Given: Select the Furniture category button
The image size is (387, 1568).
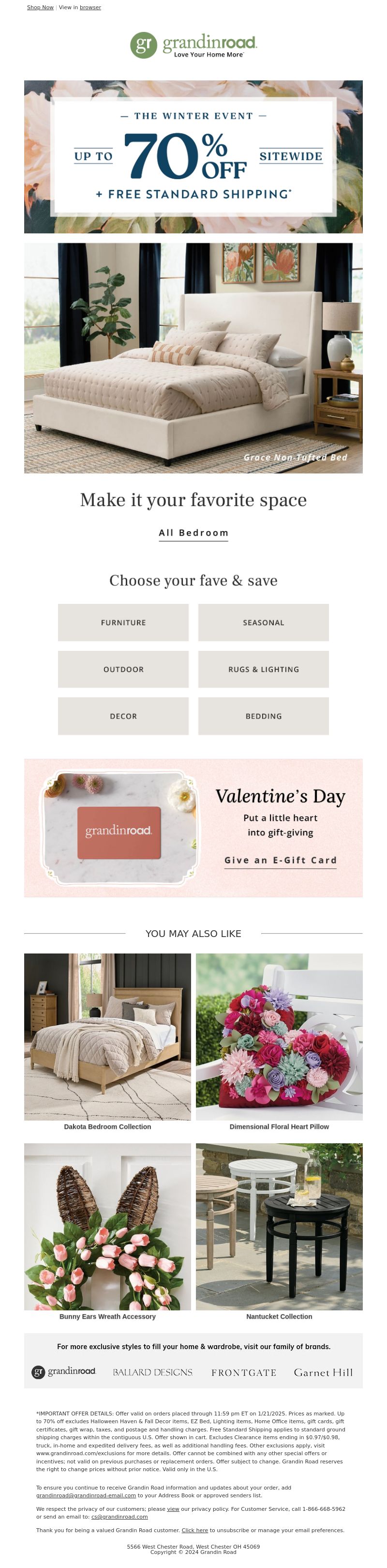Looking at the screenshot, I should point(123,622).
